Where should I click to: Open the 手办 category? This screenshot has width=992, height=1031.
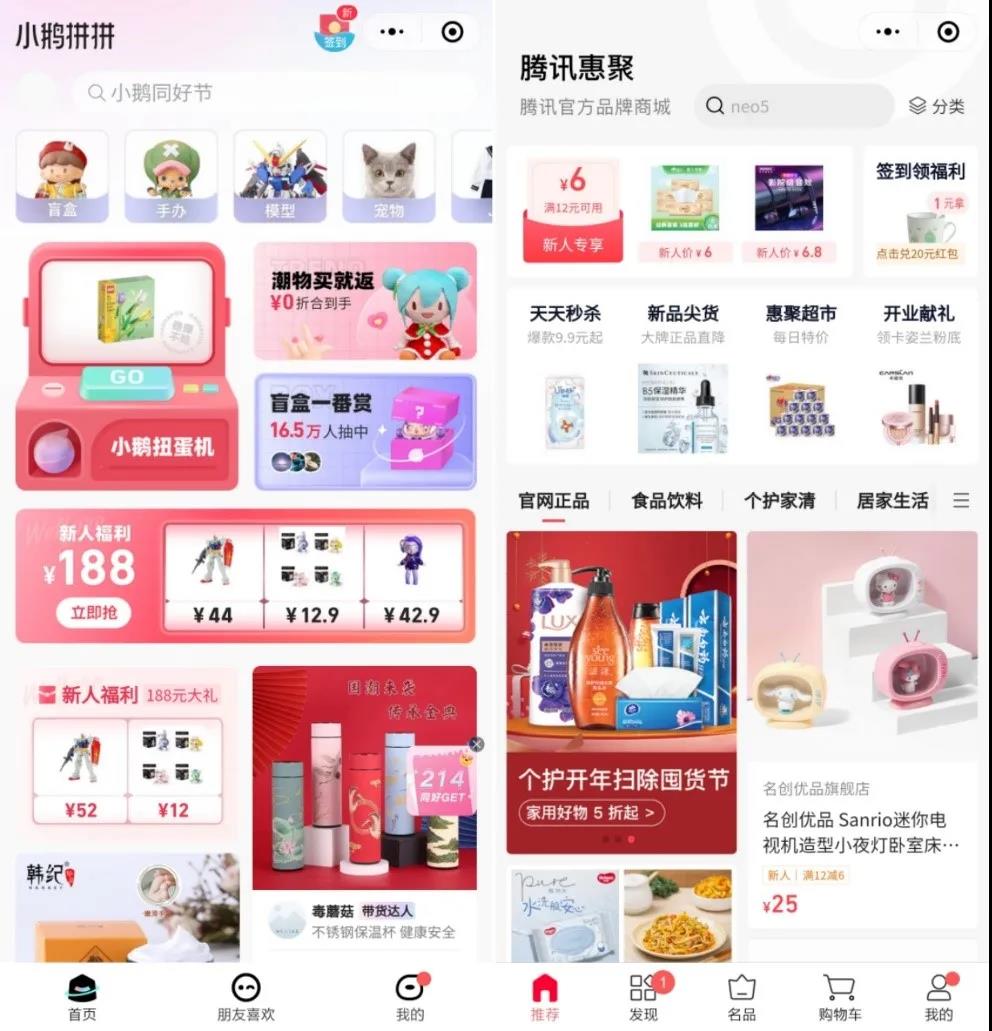tap(170, 177)
